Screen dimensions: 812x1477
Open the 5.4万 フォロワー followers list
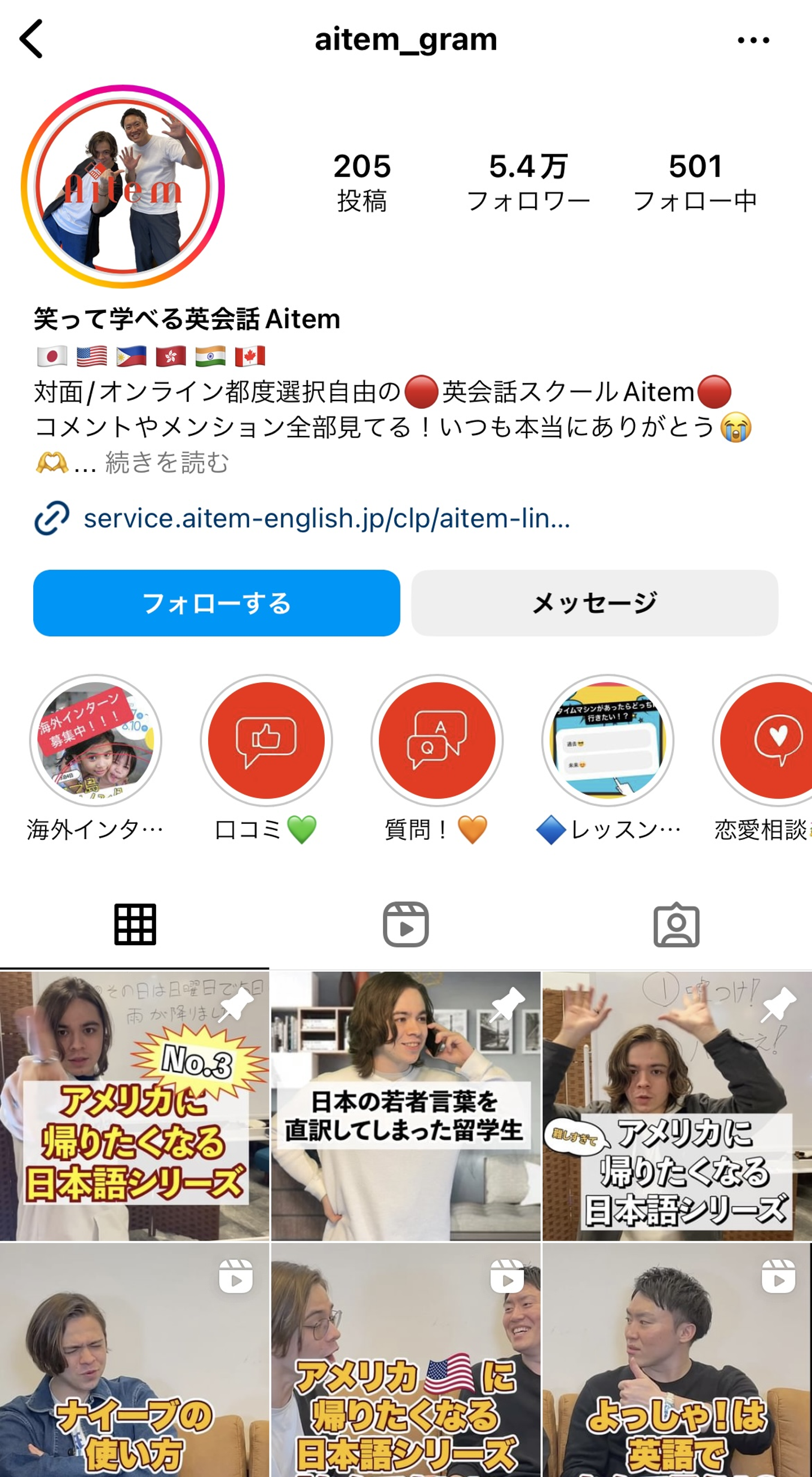point(528,182)
